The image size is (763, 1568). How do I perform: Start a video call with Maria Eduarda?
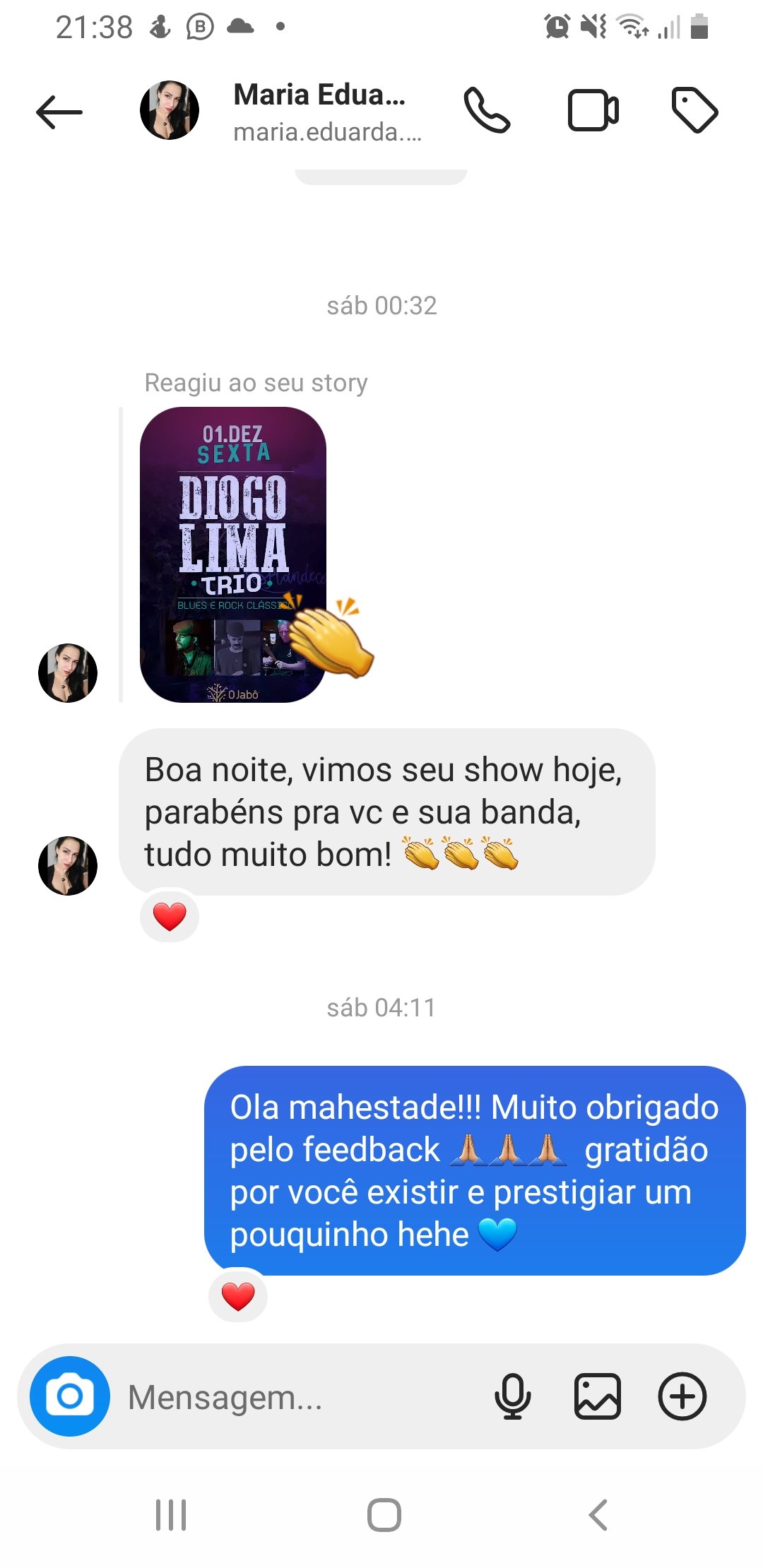click(x=593, y=111)
